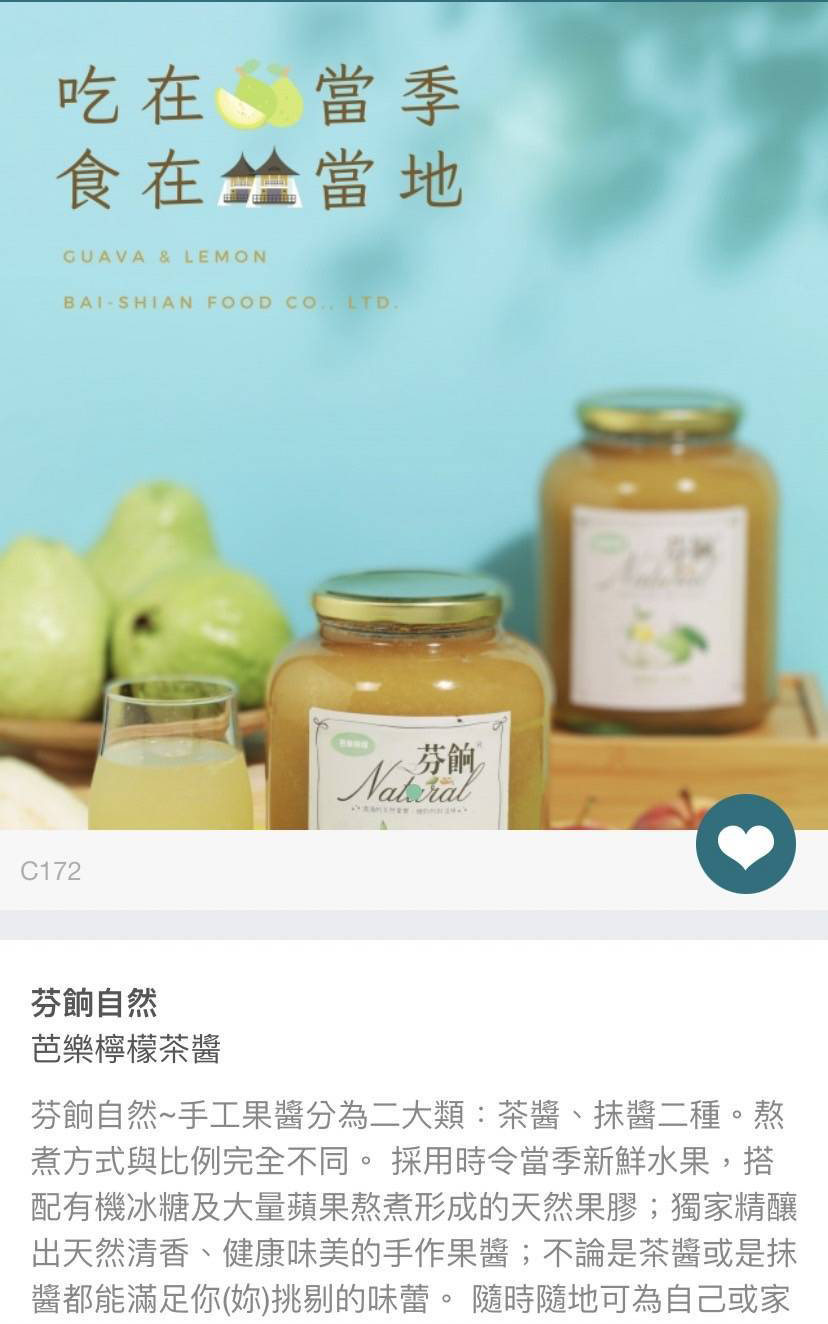The image size is (828, 1324).
Task: Open the guava lemon tea jam banner image
Action: [x=414, y=420]
